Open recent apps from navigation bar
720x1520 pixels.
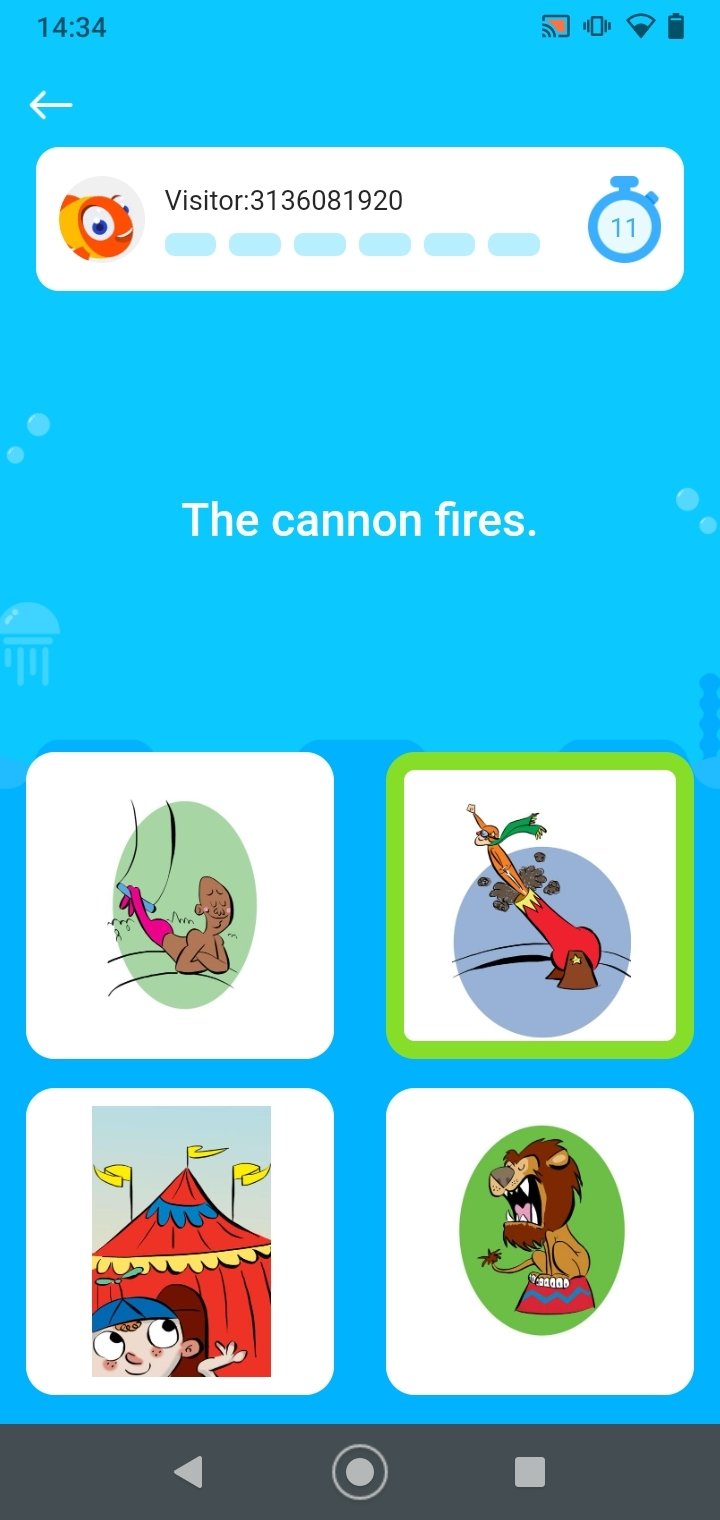pyautogui.click(x=529, y=1472)
